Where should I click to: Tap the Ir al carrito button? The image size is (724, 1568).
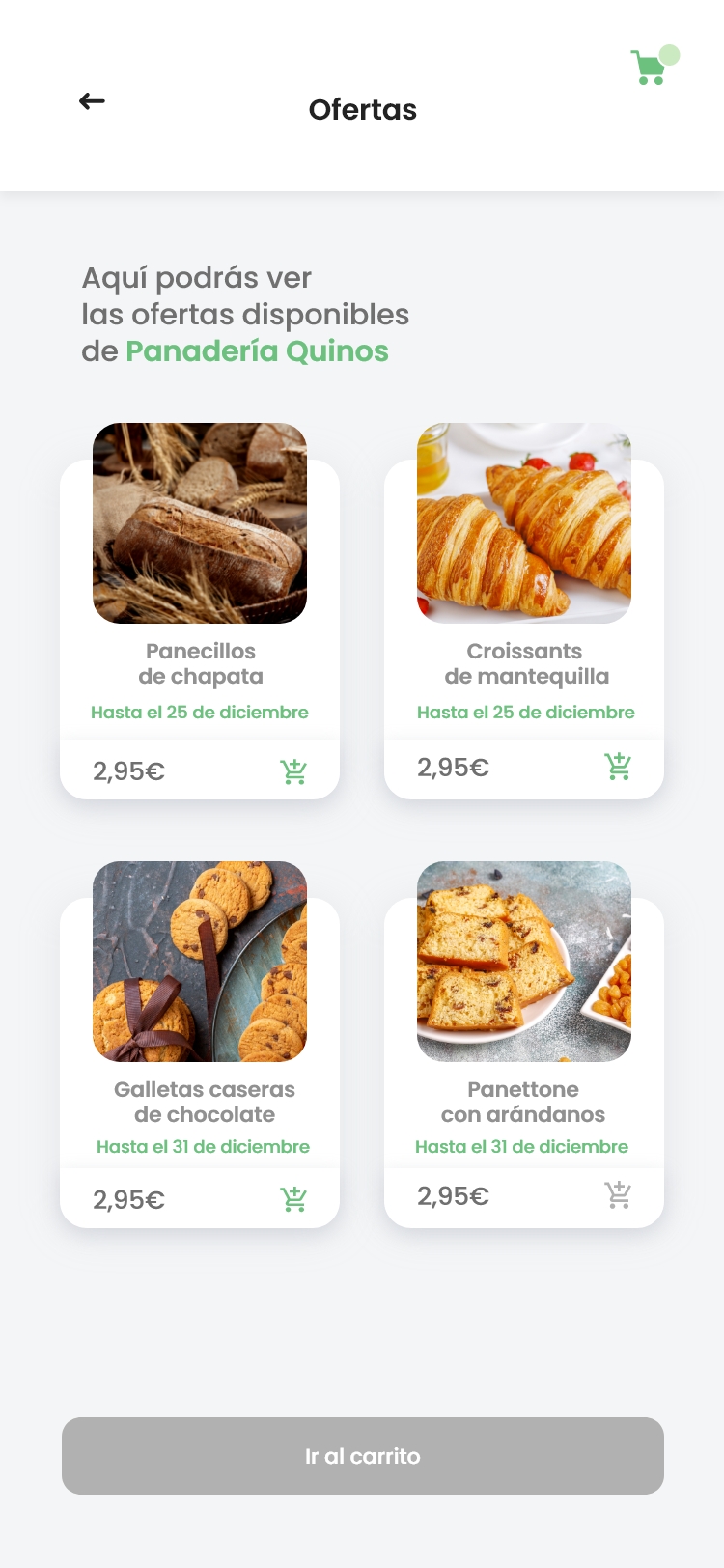pos(363,1456)
